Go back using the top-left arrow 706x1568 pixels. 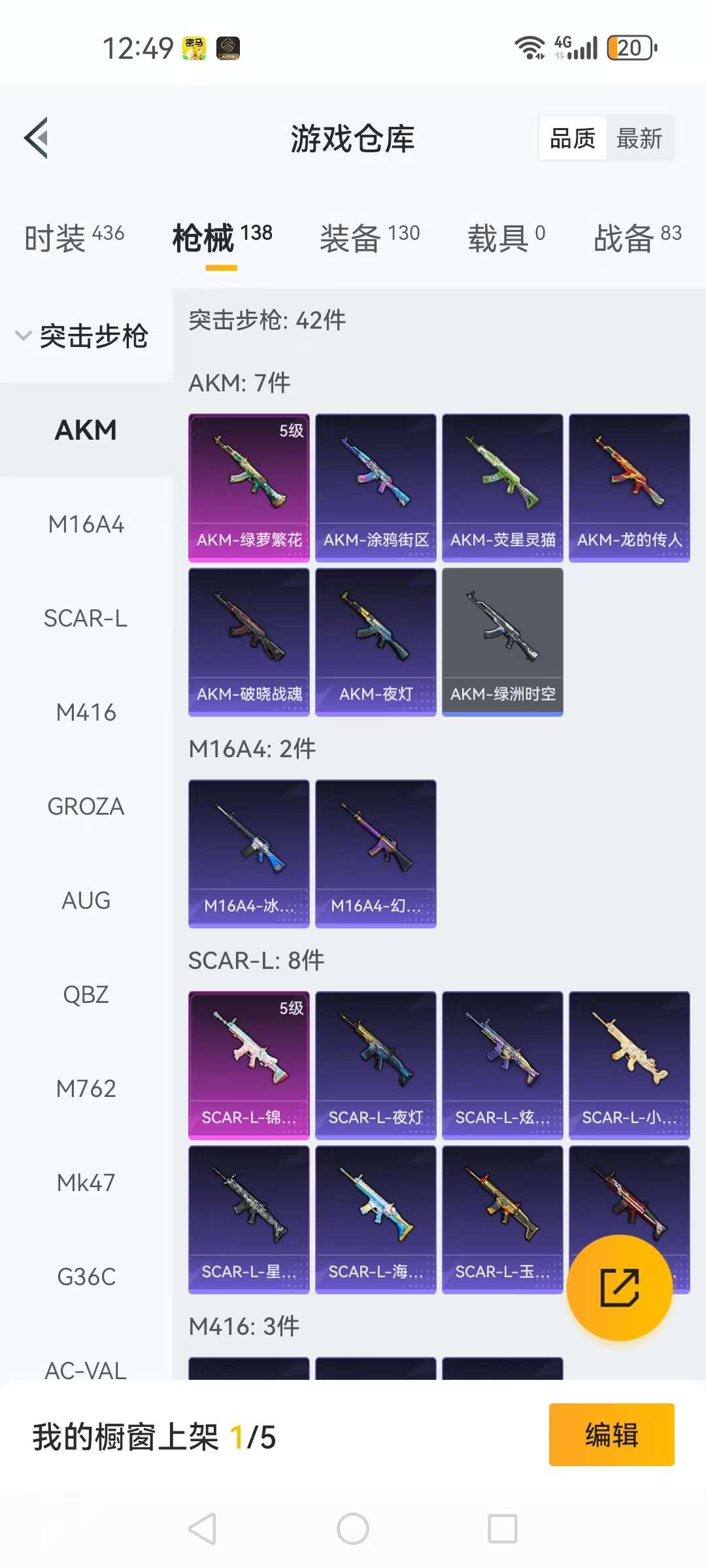37,138
